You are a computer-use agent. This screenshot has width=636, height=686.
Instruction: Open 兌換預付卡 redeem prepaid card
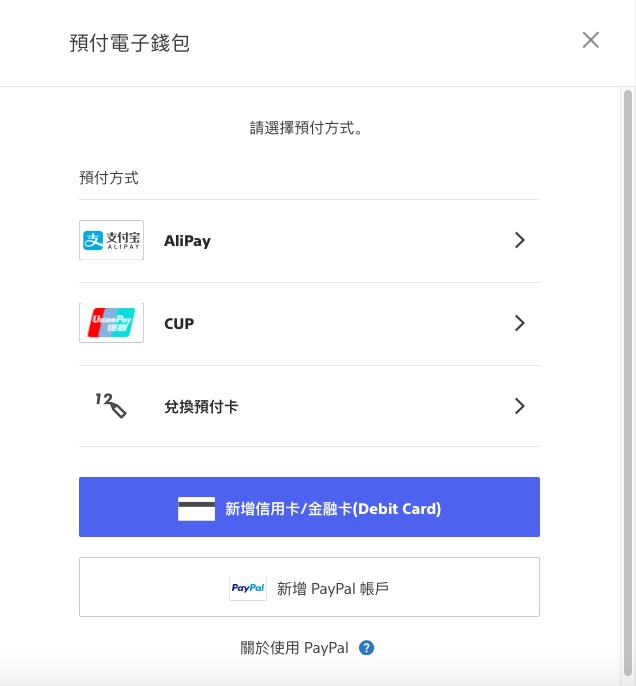click(x=309, y=407)
